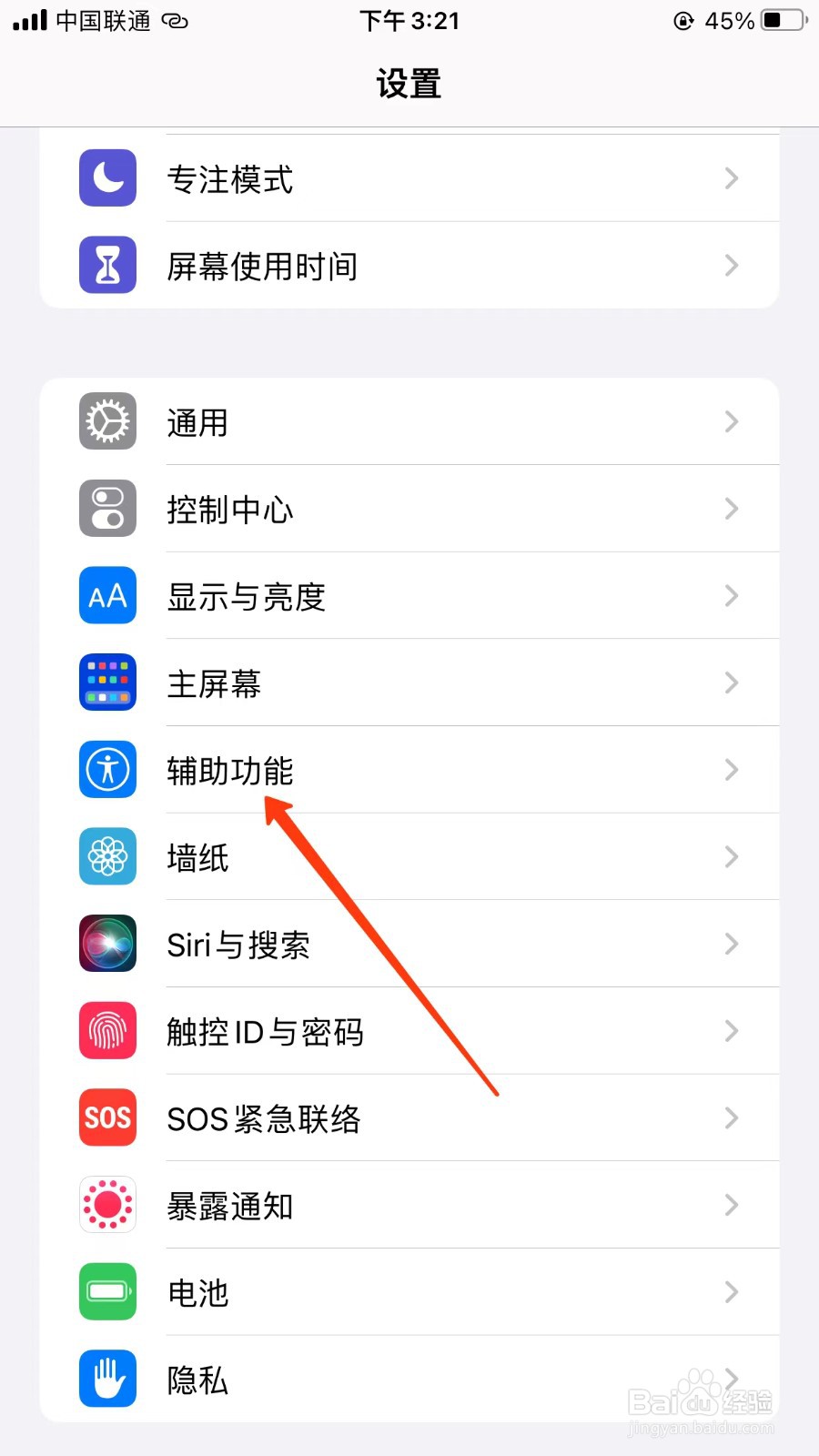Click the 主屏幕 home screen icon
Viewport: 819px width, 1456px height.
107,682
